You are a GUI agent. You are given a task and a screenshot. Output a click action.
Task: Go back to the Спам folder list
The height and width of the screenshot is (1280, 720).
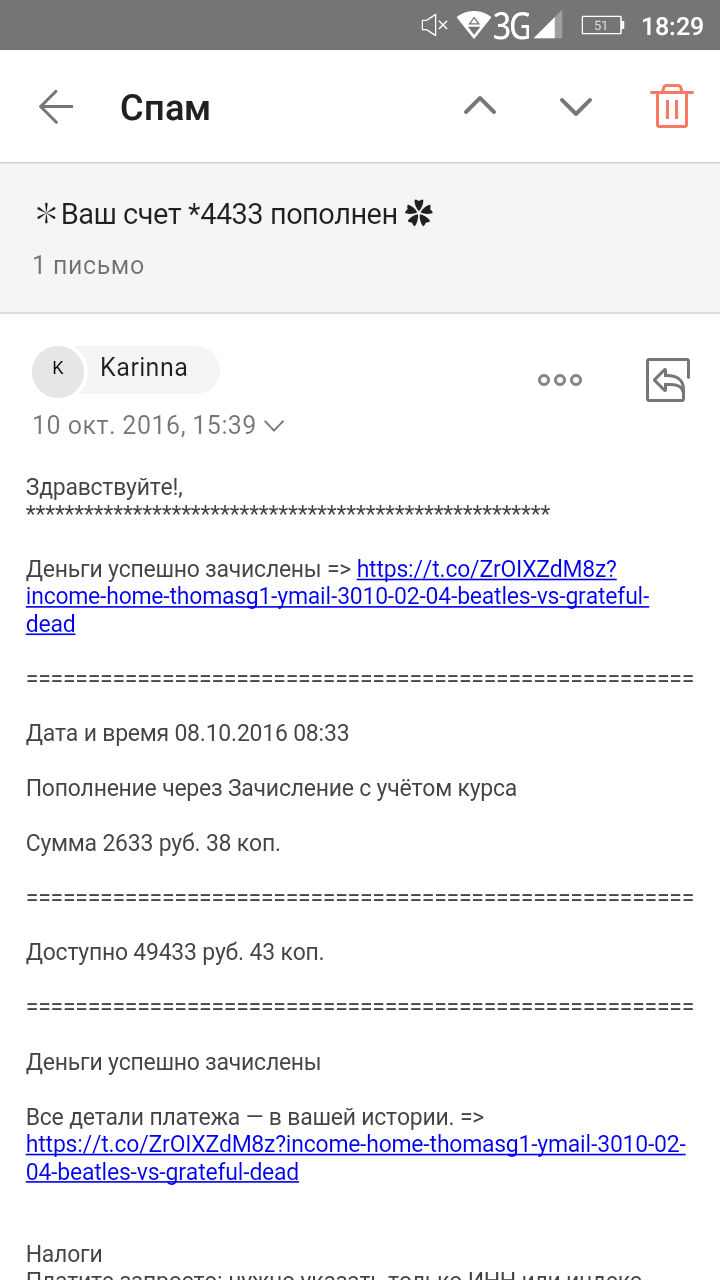56,106
